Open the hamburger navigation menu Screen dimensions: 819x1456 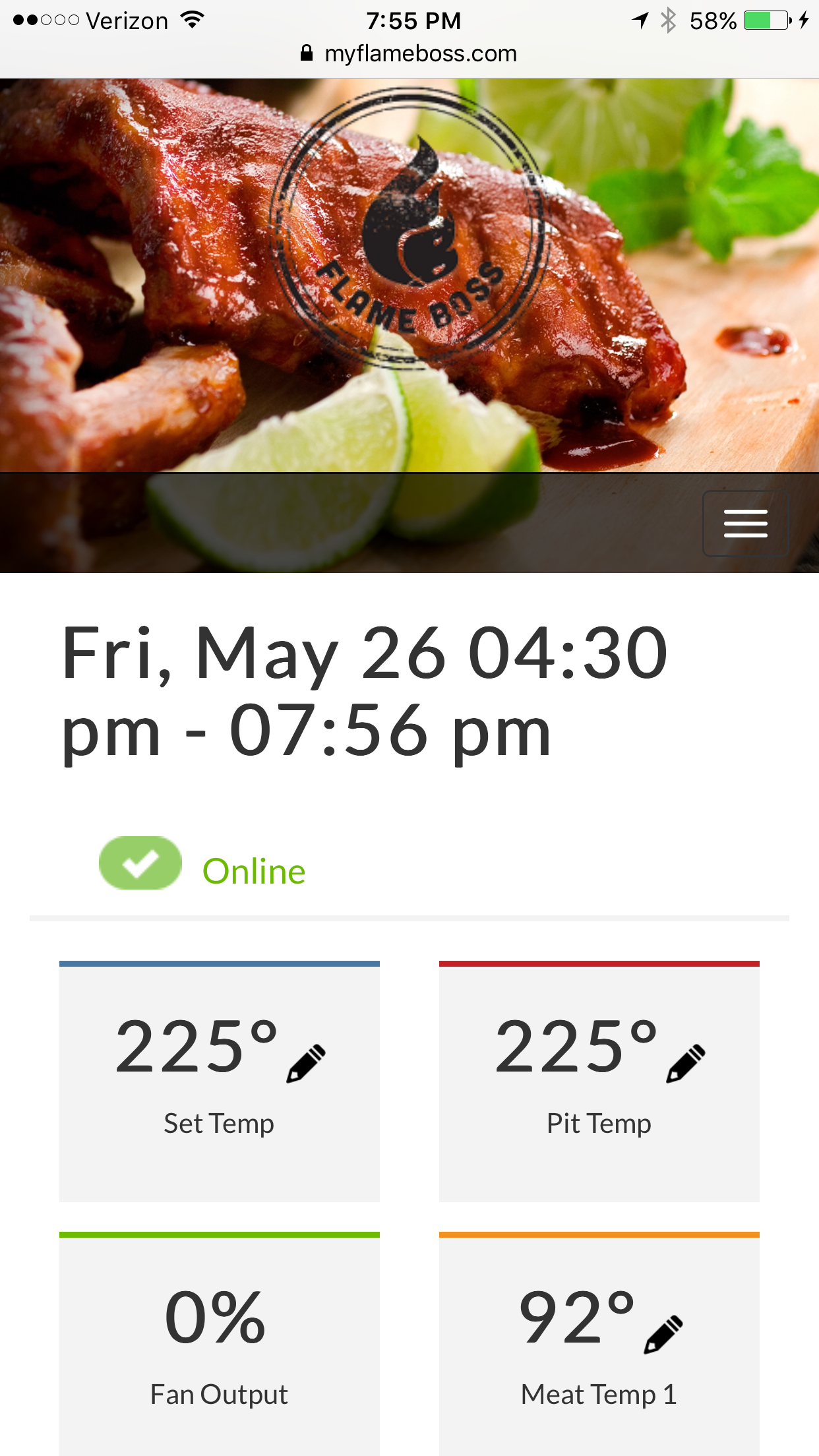[x=745, y=524]
